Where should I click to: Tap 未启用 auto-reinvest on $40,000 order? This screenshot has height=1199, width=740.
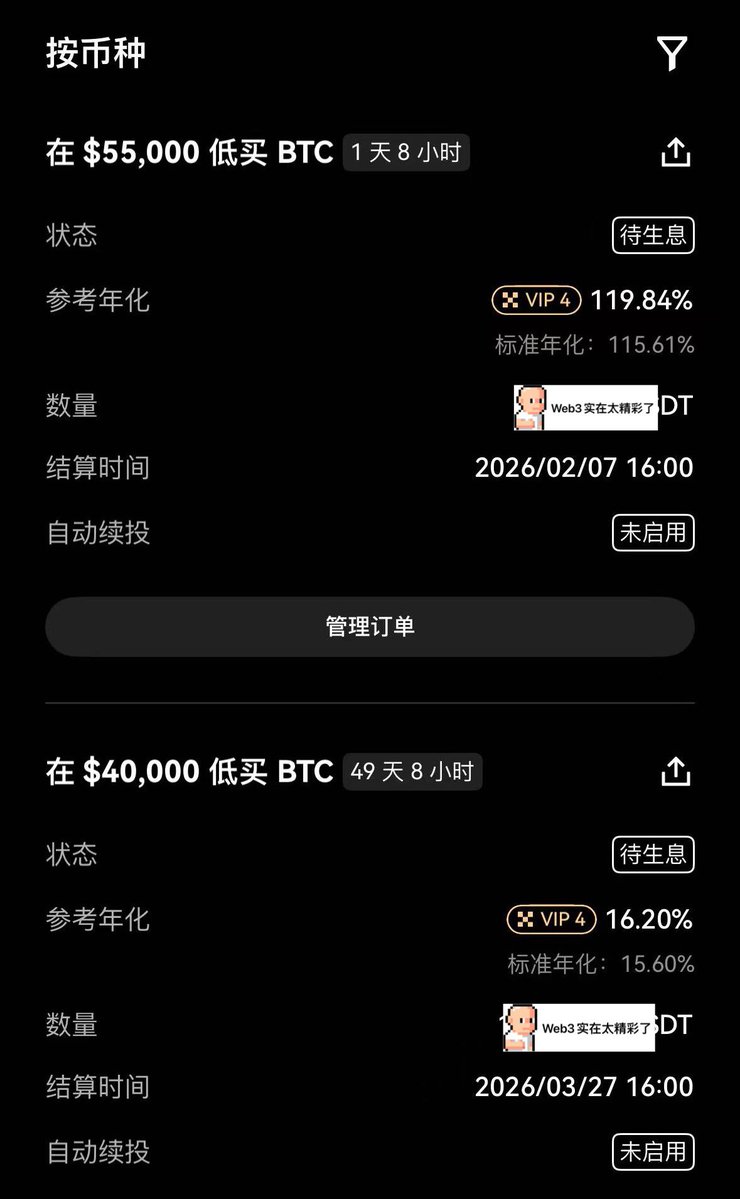coord(653,1151)
